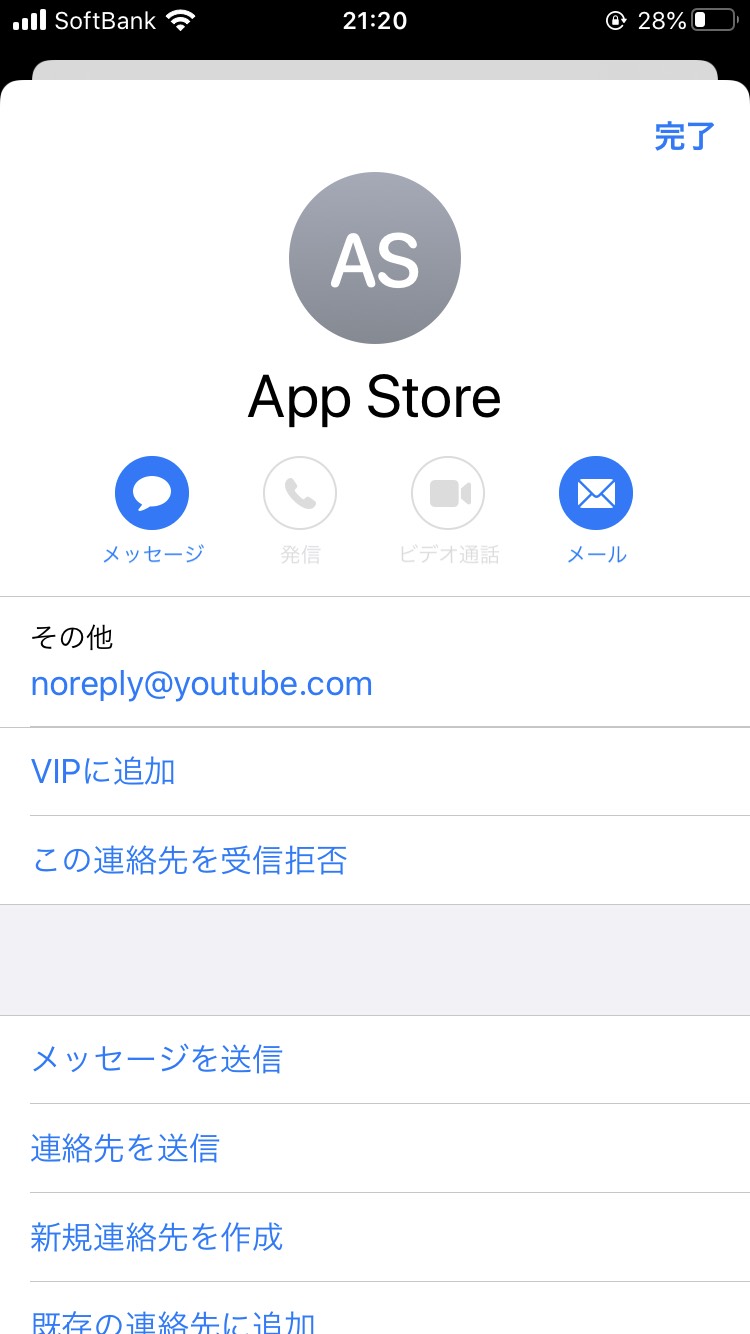Image resolution: width=750 pixels, height=1334 pixels.
Task: Open the noreply@youtube.com email address
Action: [201, 684]
